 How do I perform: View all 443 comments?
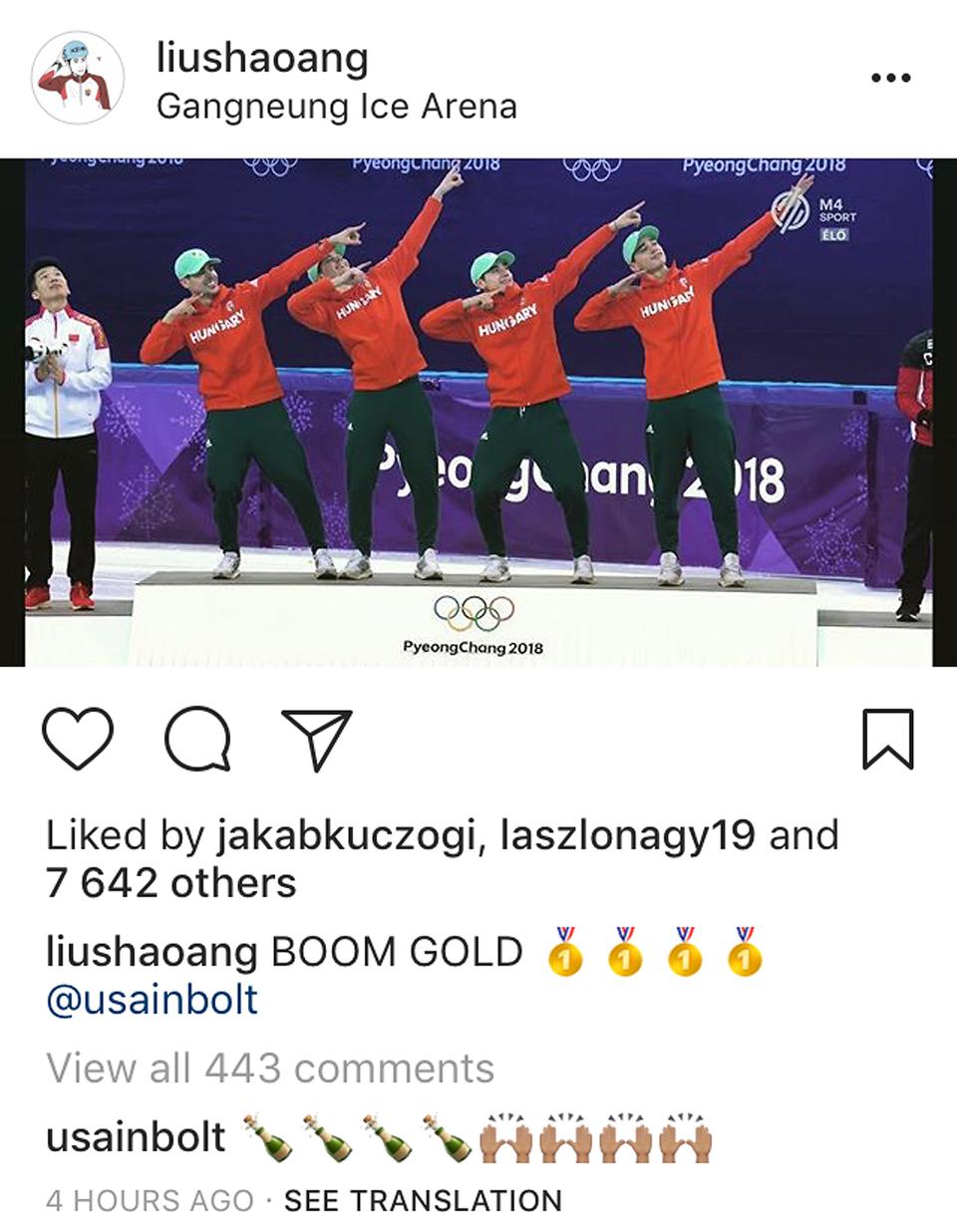(x=270, y=1069)
